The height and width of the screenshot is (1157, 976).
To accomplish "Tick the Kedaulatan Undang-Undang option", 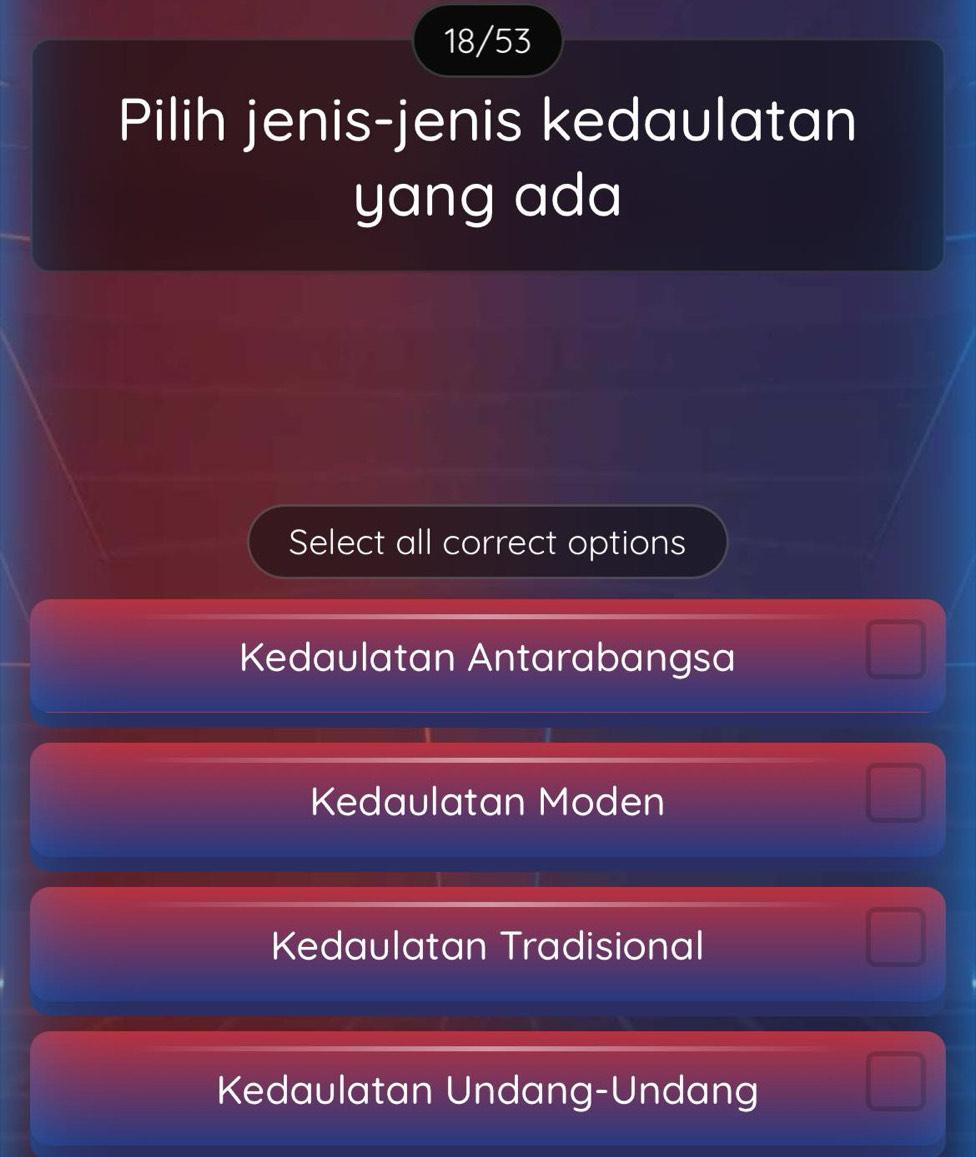I will coord(488,1089).
